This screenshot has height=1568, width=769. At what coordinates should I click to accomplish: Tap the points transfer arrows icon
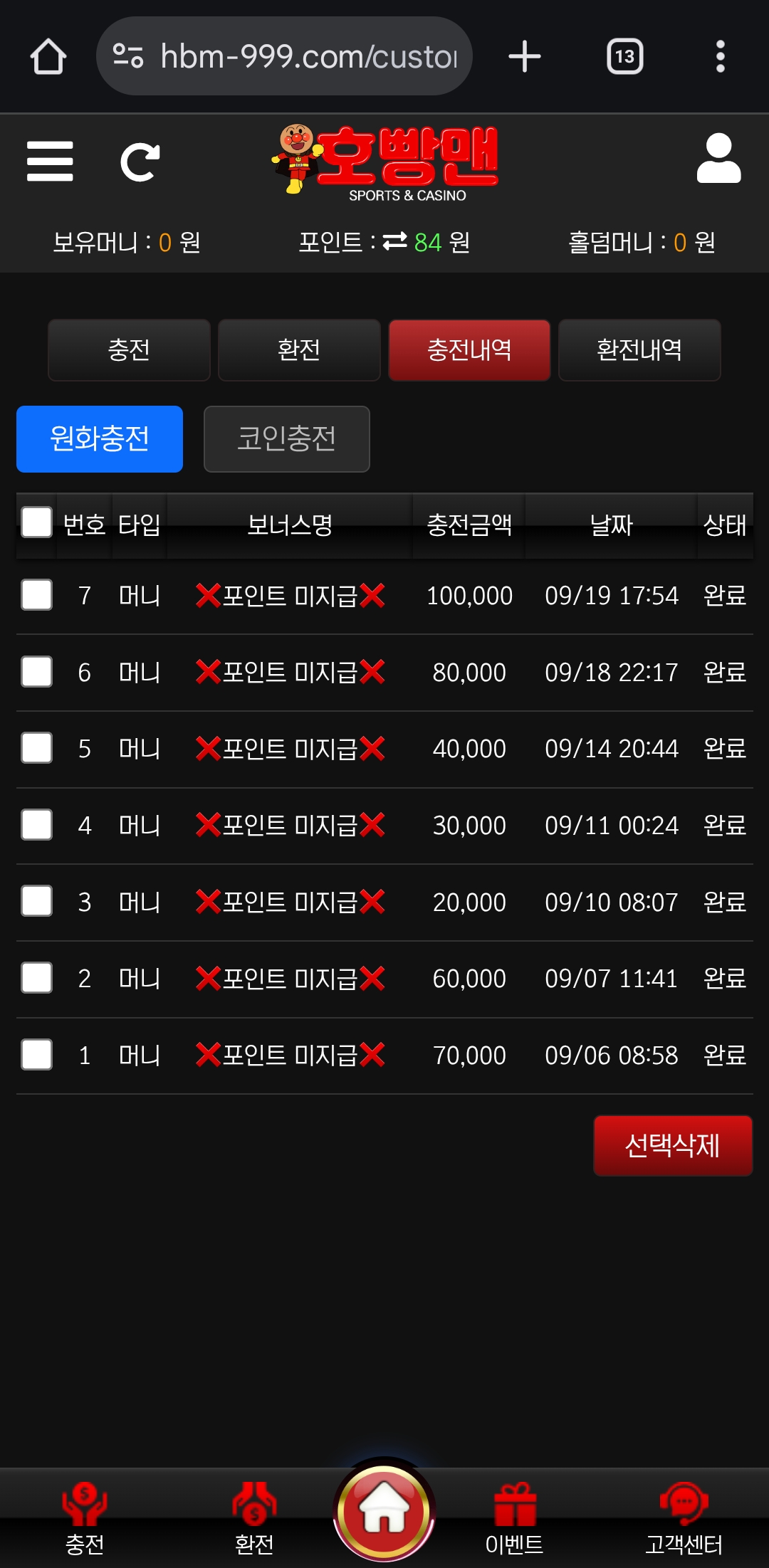[x=394, y=242]
